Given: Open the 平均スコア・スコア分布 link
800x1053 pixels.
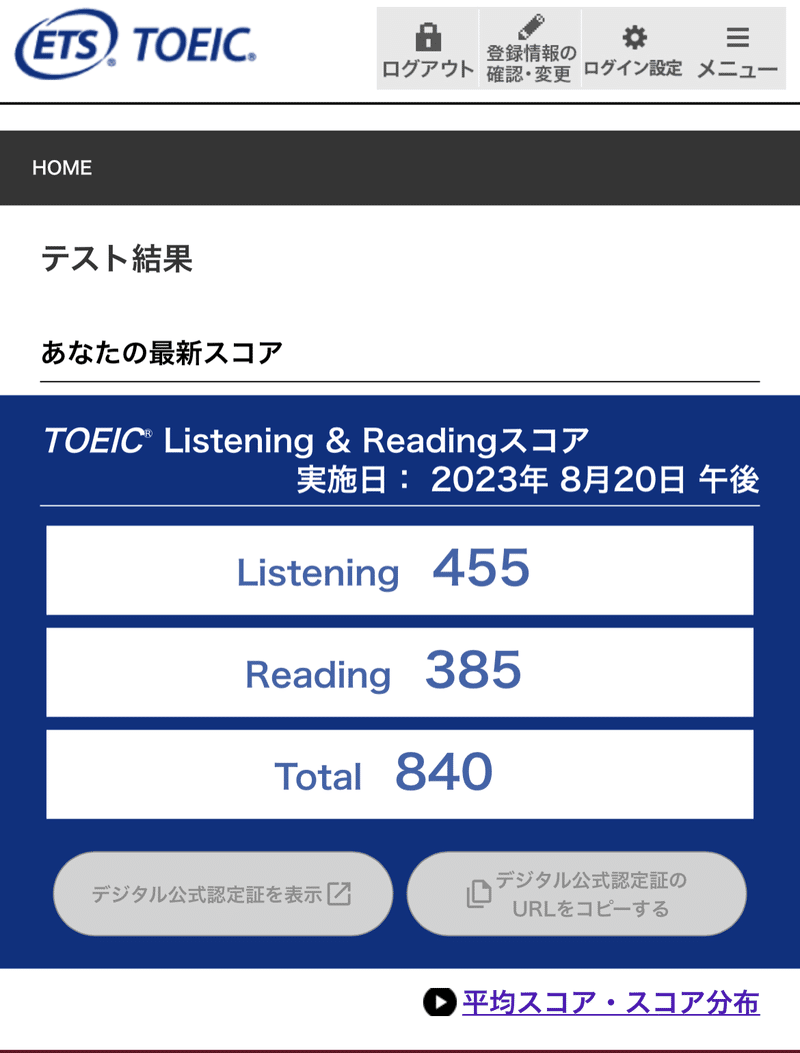Looking at the screenshot, I should pos(608,1002).
